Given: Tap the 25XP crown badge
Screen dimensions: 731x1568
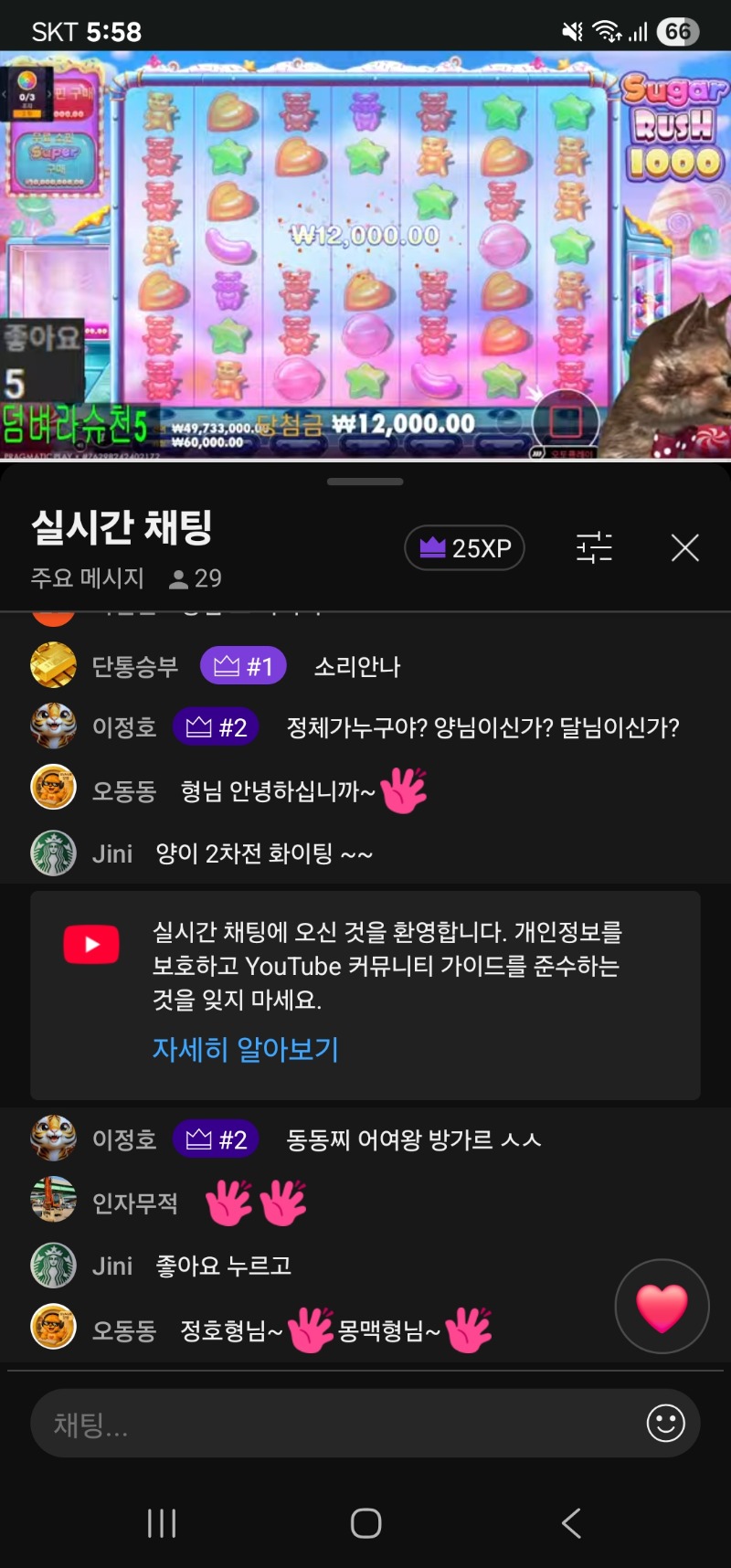Looking at the screenshot, I should (x=464, y=548).
